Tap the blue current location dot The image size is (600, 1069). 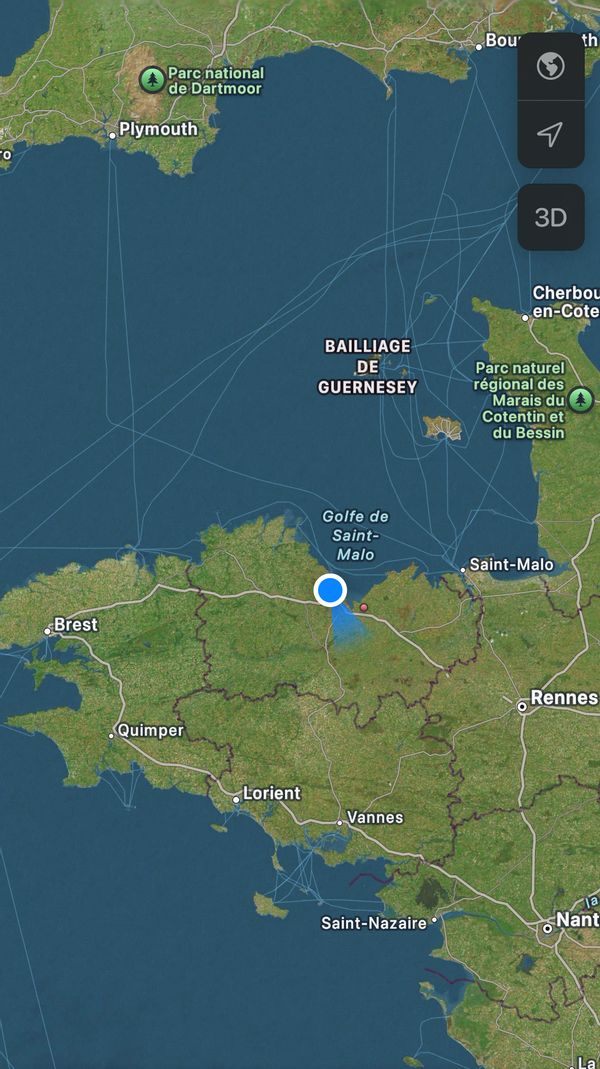pos(330,590)
